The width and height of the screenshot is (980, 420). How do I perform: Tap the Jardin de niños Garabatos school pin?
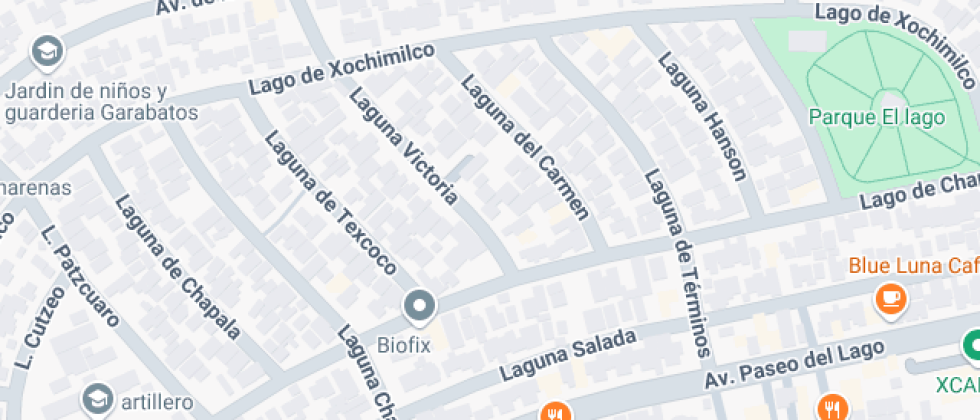[48, 52]
